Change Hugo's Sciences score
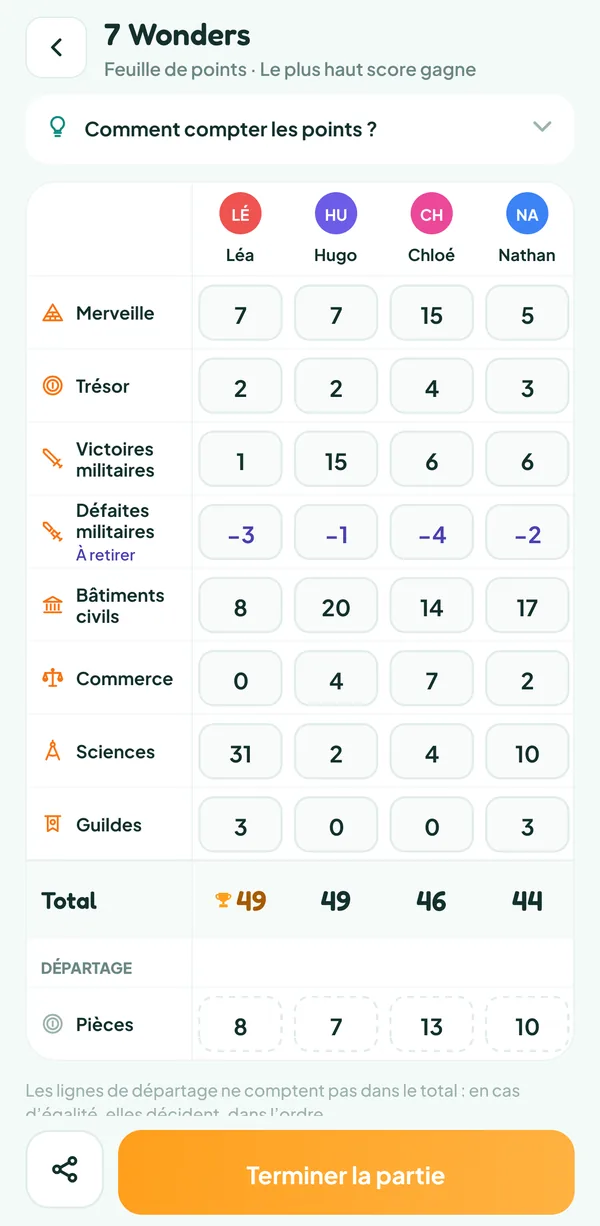Screen dimensions: 600x1226 336,752
